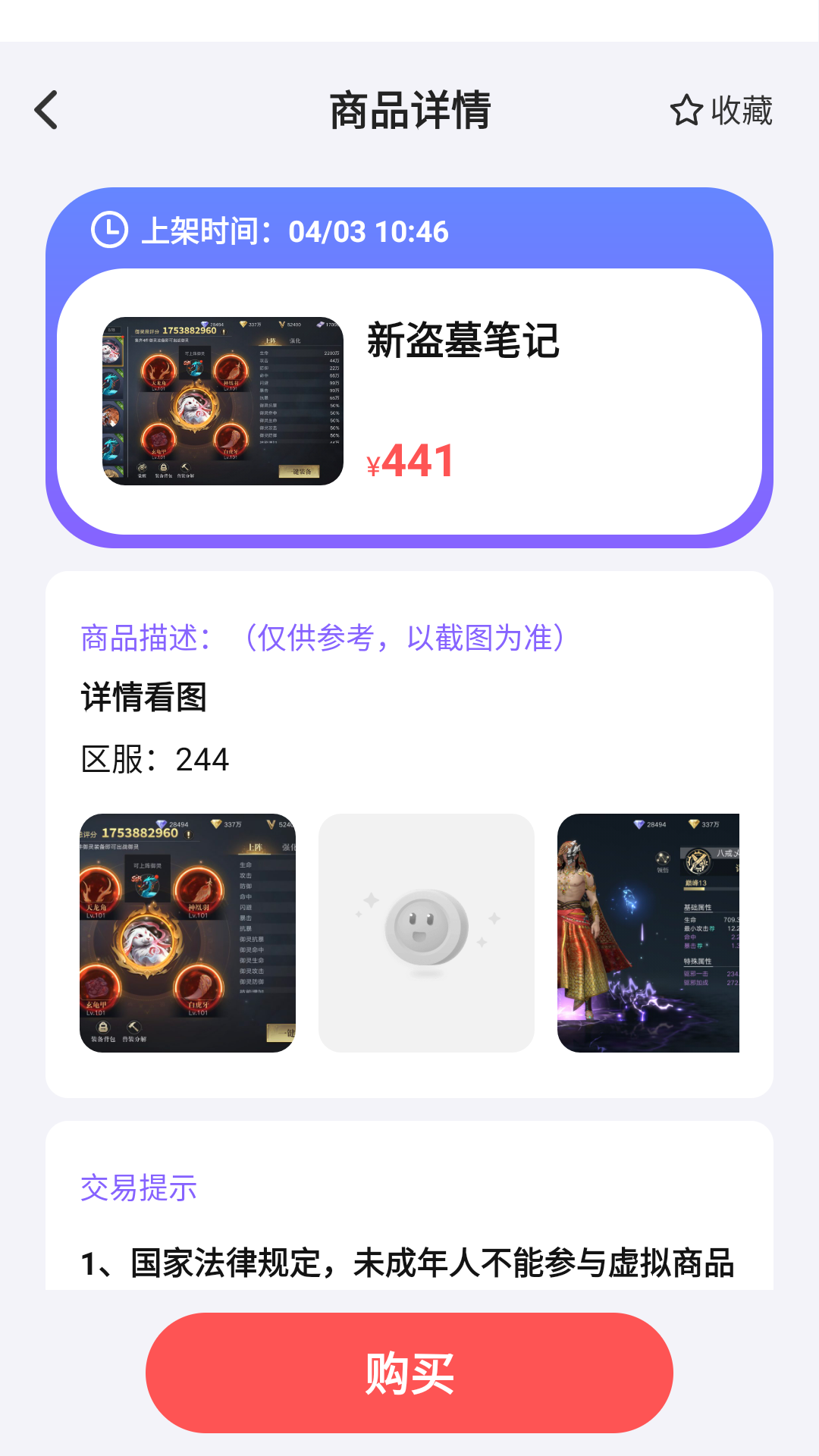Screen dimensions: 819x1456
Task: View the first screenshot showing score 1753882960
Action: 187,933
